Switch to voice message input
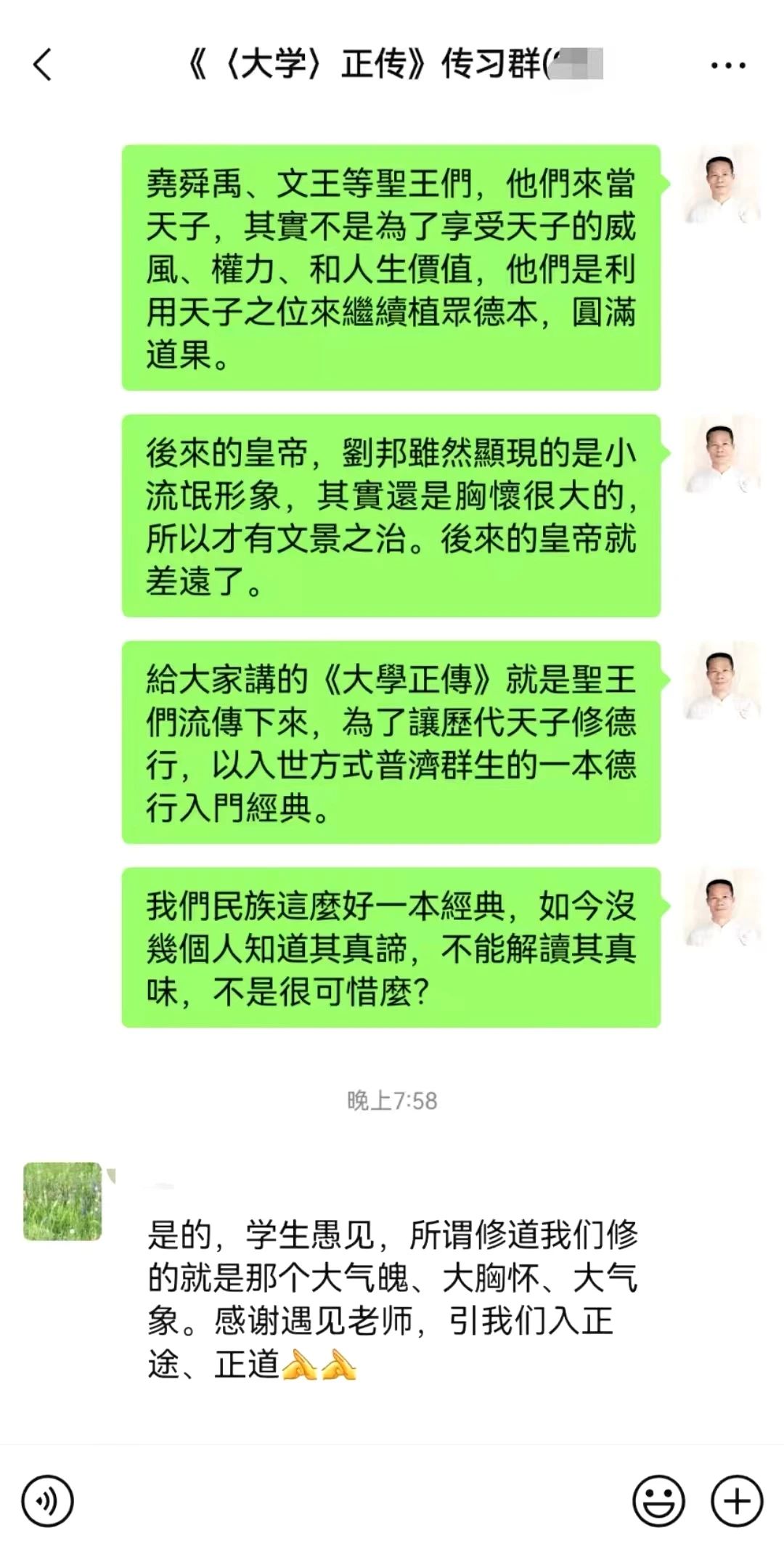This screenshot has height=1549, width=784. [x=48, y=1501]
